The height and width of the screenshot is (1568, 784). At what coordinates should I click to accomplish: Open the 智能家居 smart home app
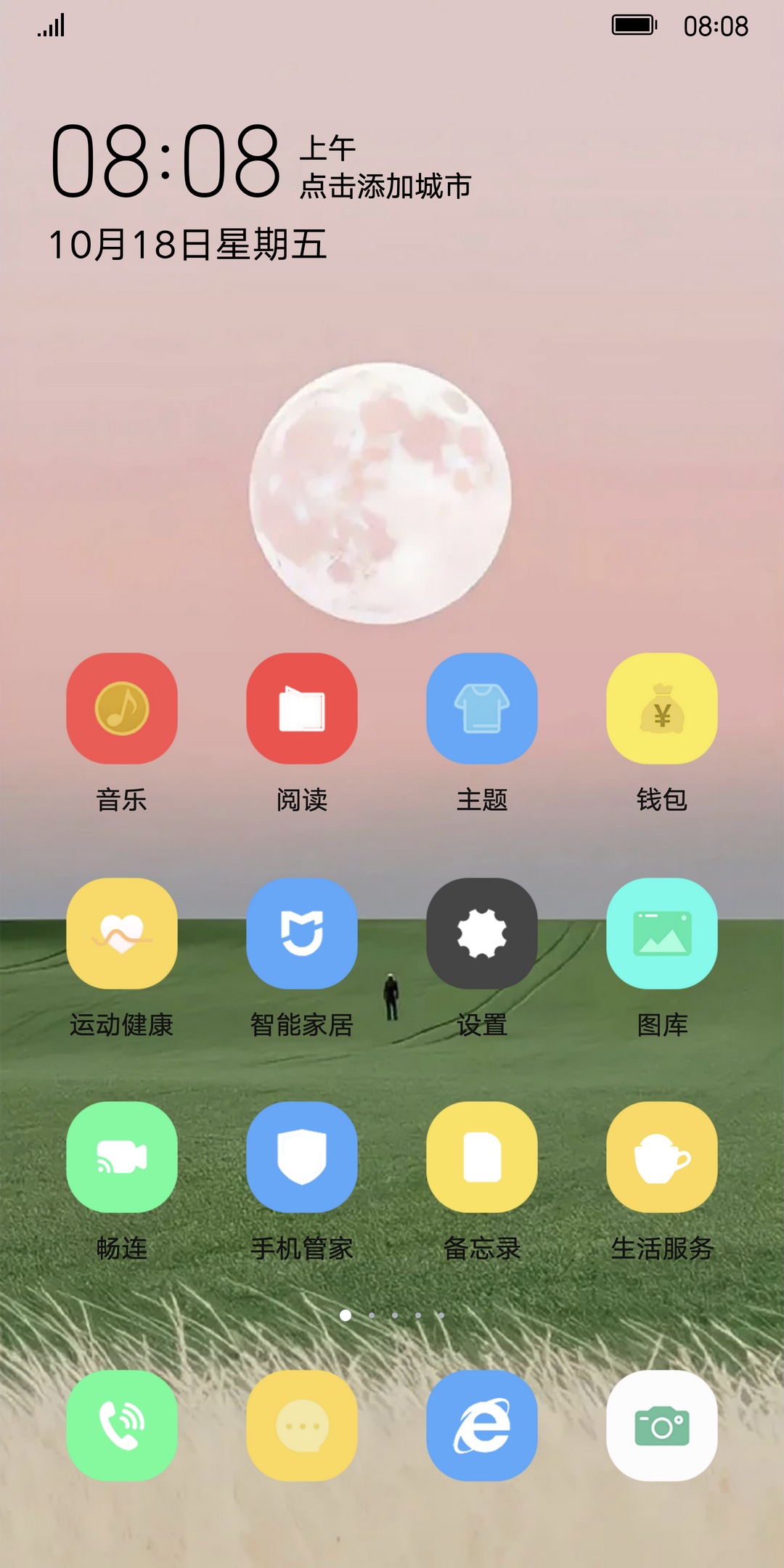302,934
